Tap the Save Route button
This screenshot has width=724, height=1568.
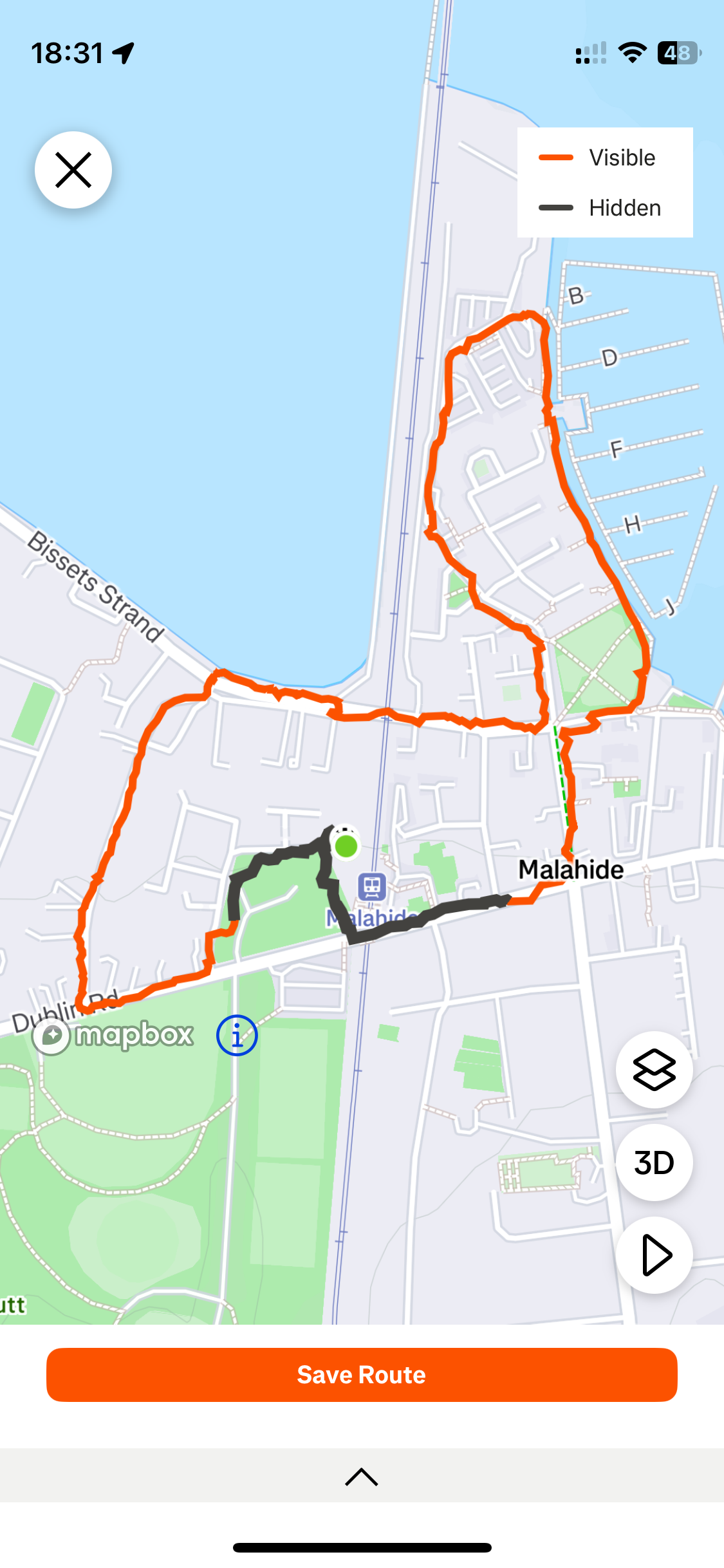click(x=362, y=1374)
